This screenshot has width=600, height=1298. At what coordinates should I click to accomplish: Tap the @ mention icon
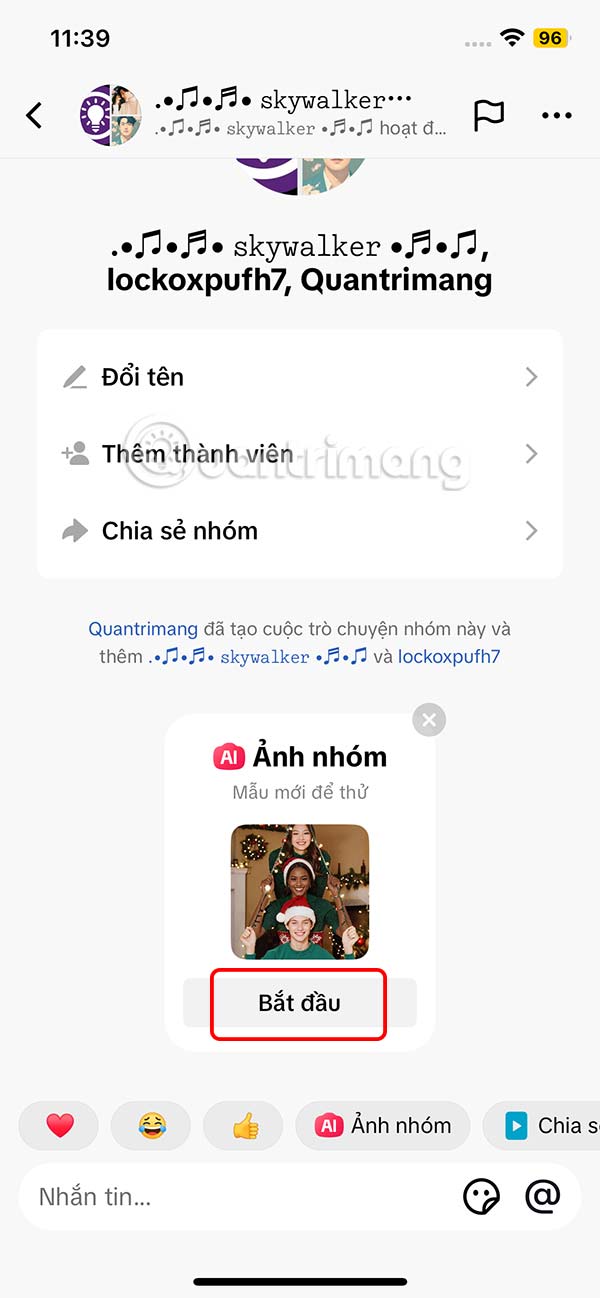(543, 1196)
